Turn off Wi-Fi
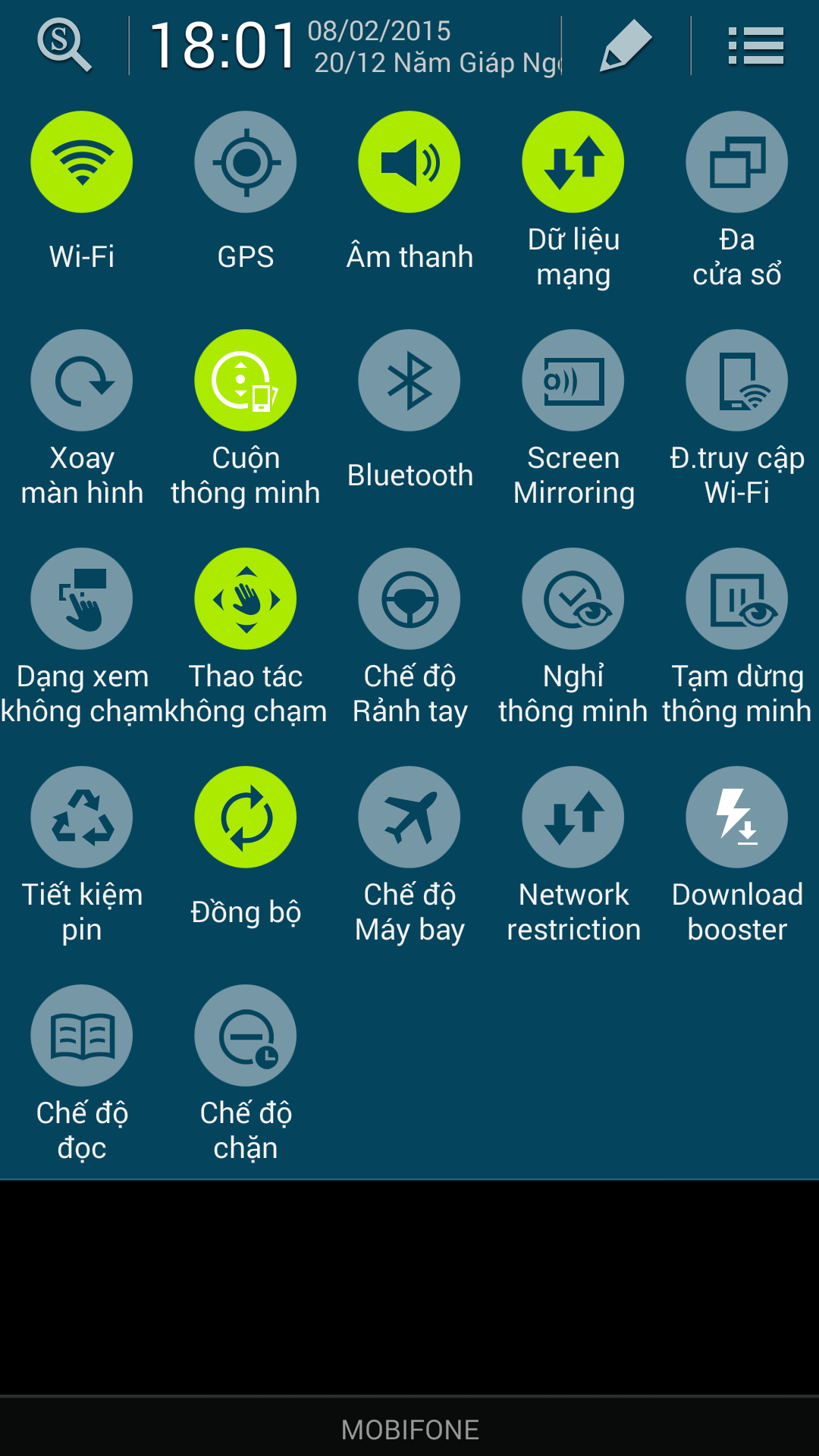Image resolution: width=819 pixels, height=1456 pixels. 82,162
